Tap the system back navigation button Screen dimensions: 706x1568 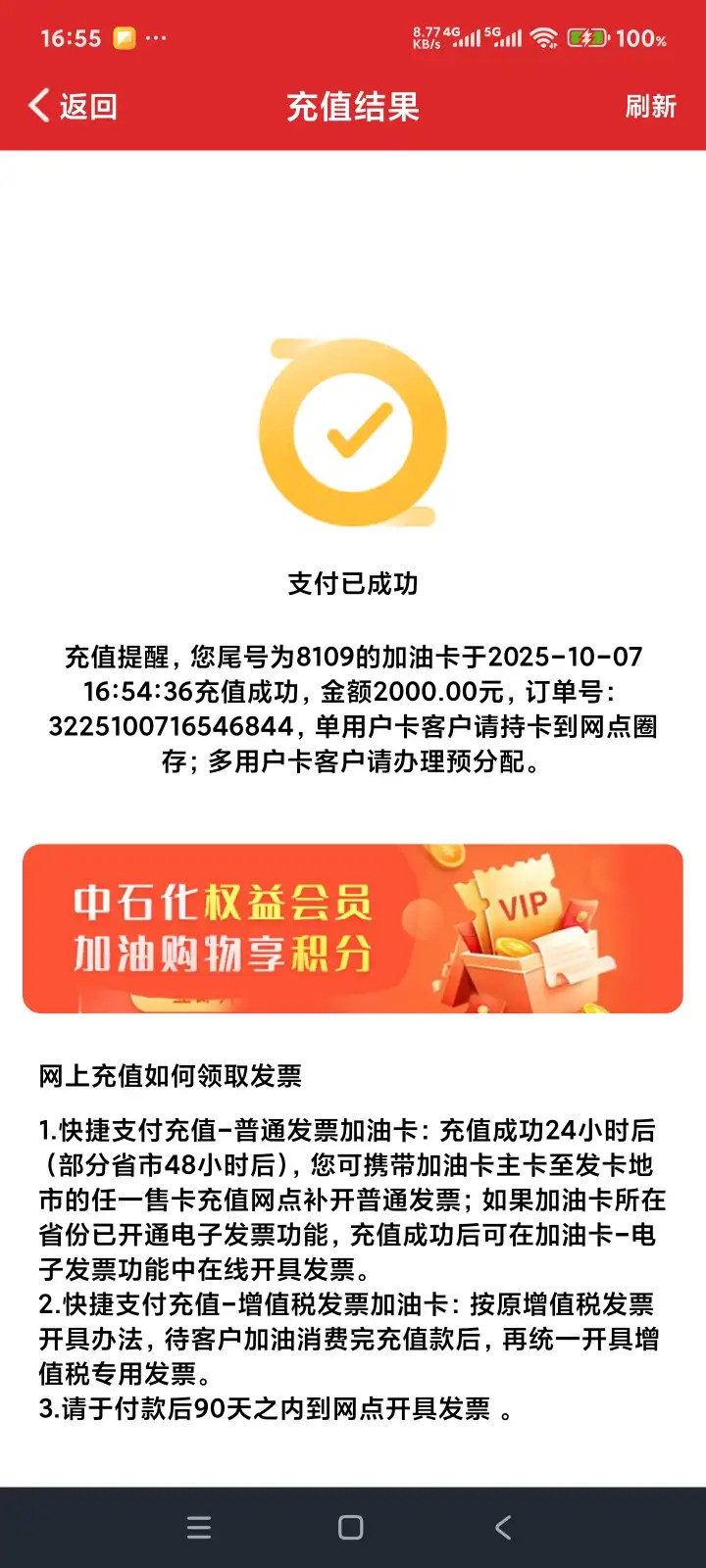[503, 1527]
